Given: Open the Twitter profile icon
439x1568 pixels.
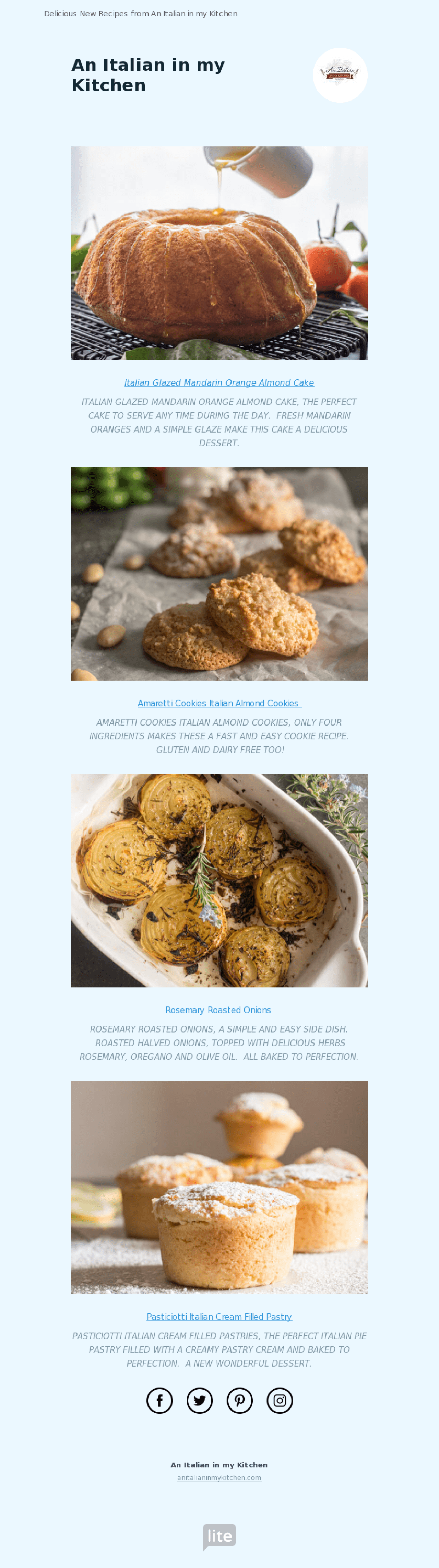Looking at the screenshot, I should point(200,1401).
